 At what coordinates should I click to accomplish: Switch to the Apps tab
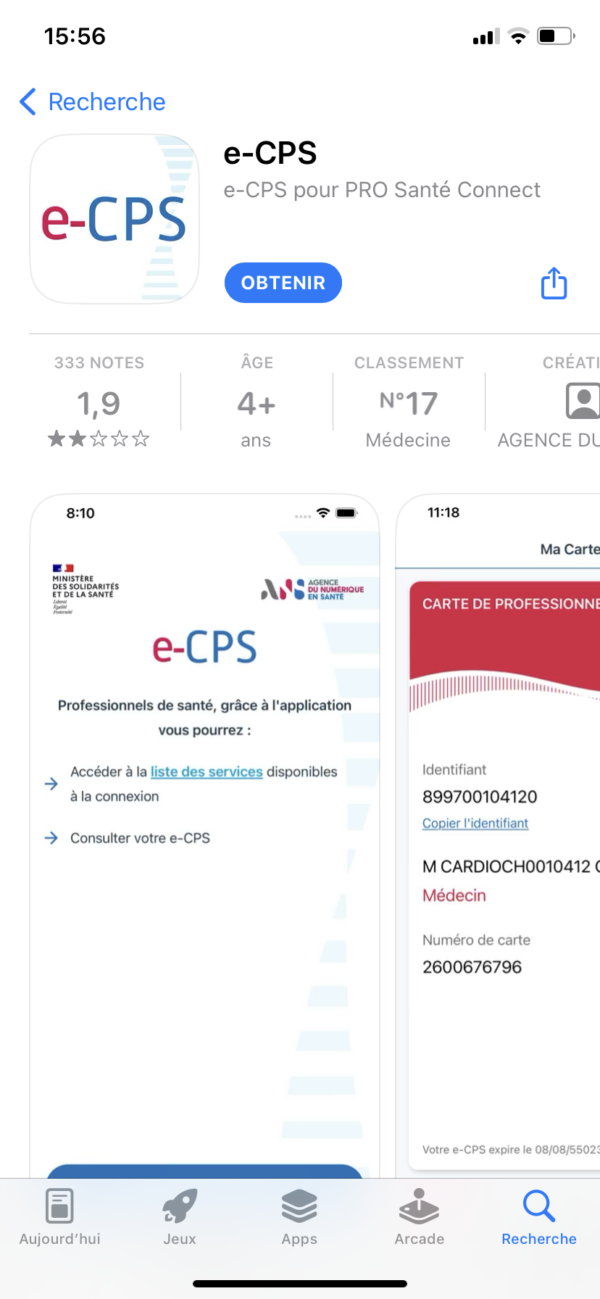coord(299,1216)
